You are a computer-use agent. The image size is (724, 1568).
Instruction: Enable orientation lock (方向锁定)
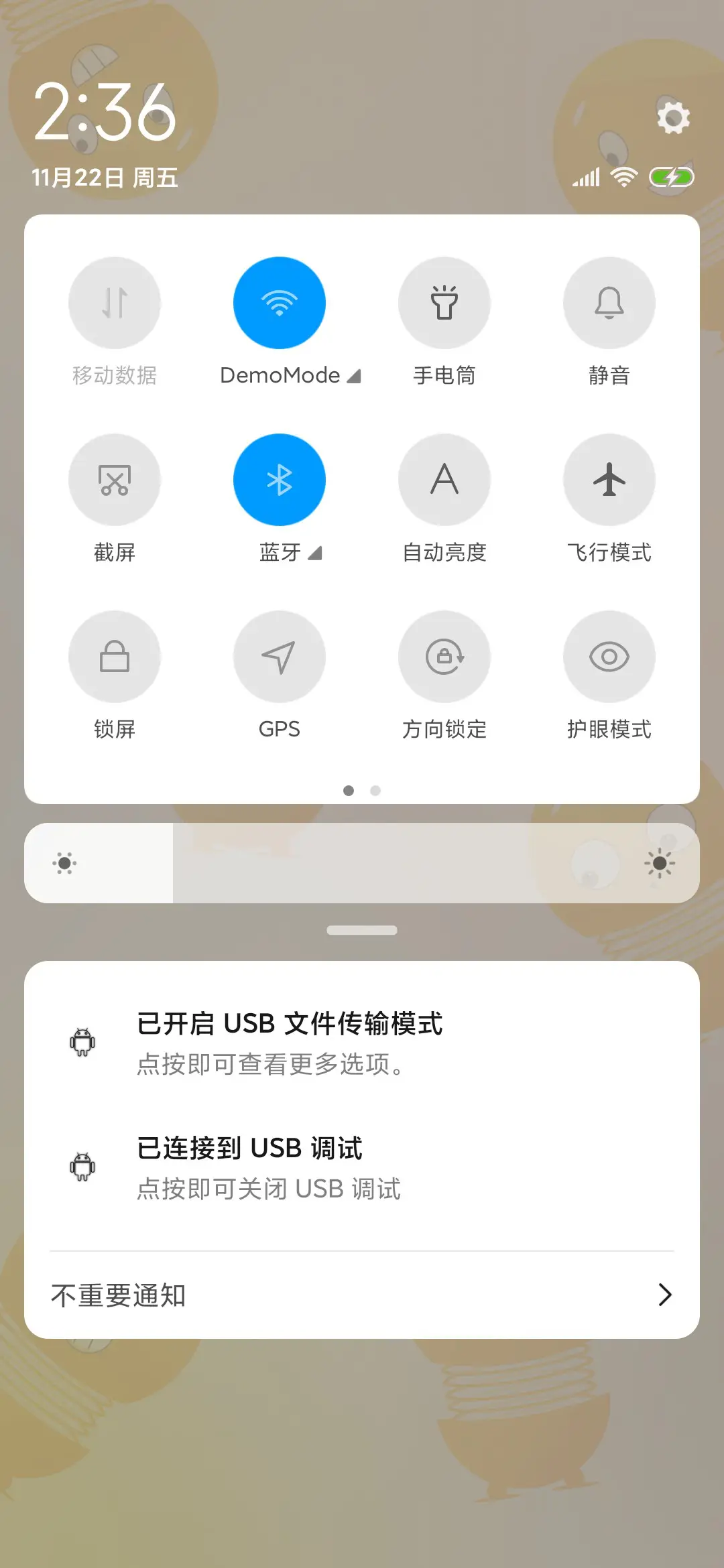tap(444, 657)
